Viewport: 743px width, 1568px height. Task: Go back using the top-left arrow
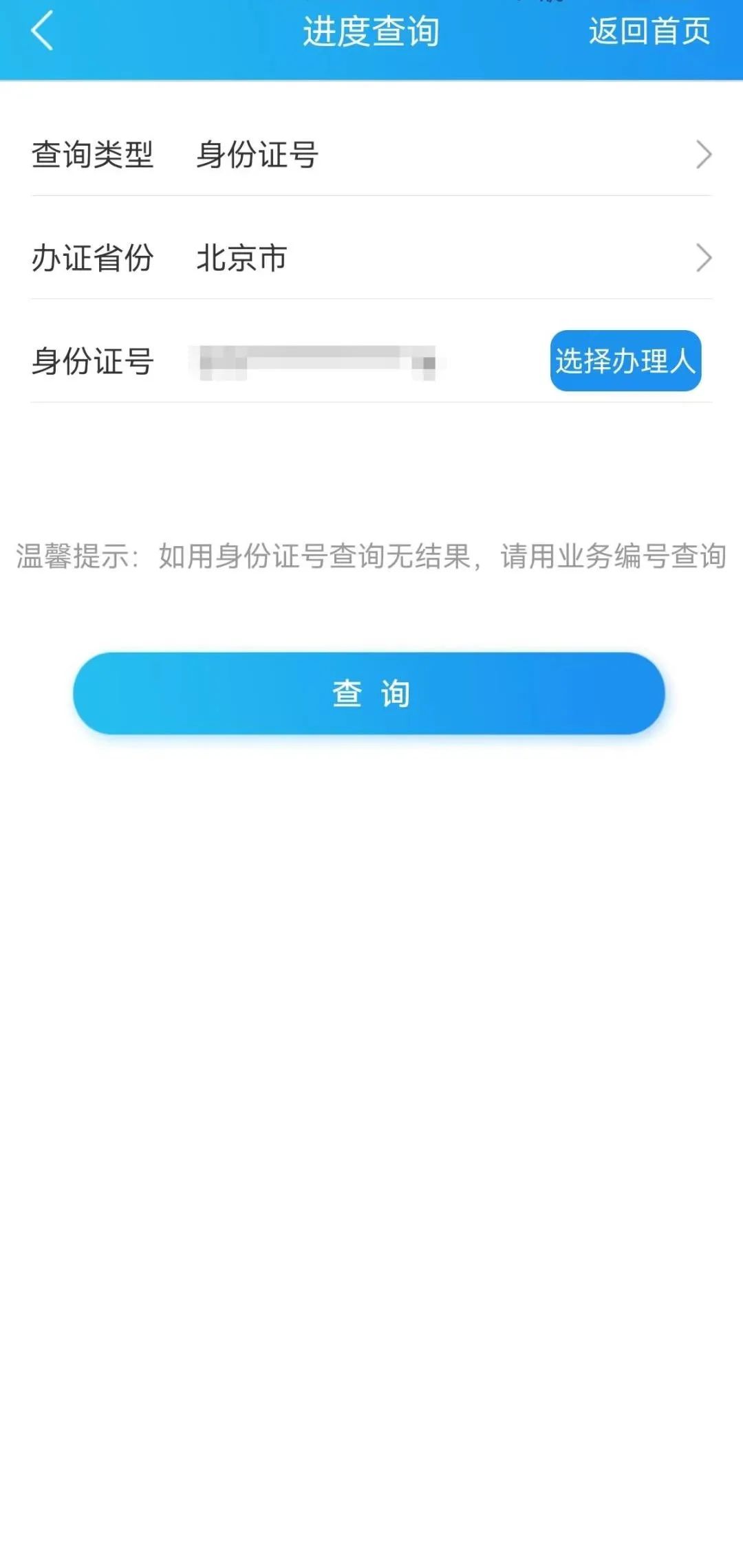pyautogui.click(x=42, y=32)
